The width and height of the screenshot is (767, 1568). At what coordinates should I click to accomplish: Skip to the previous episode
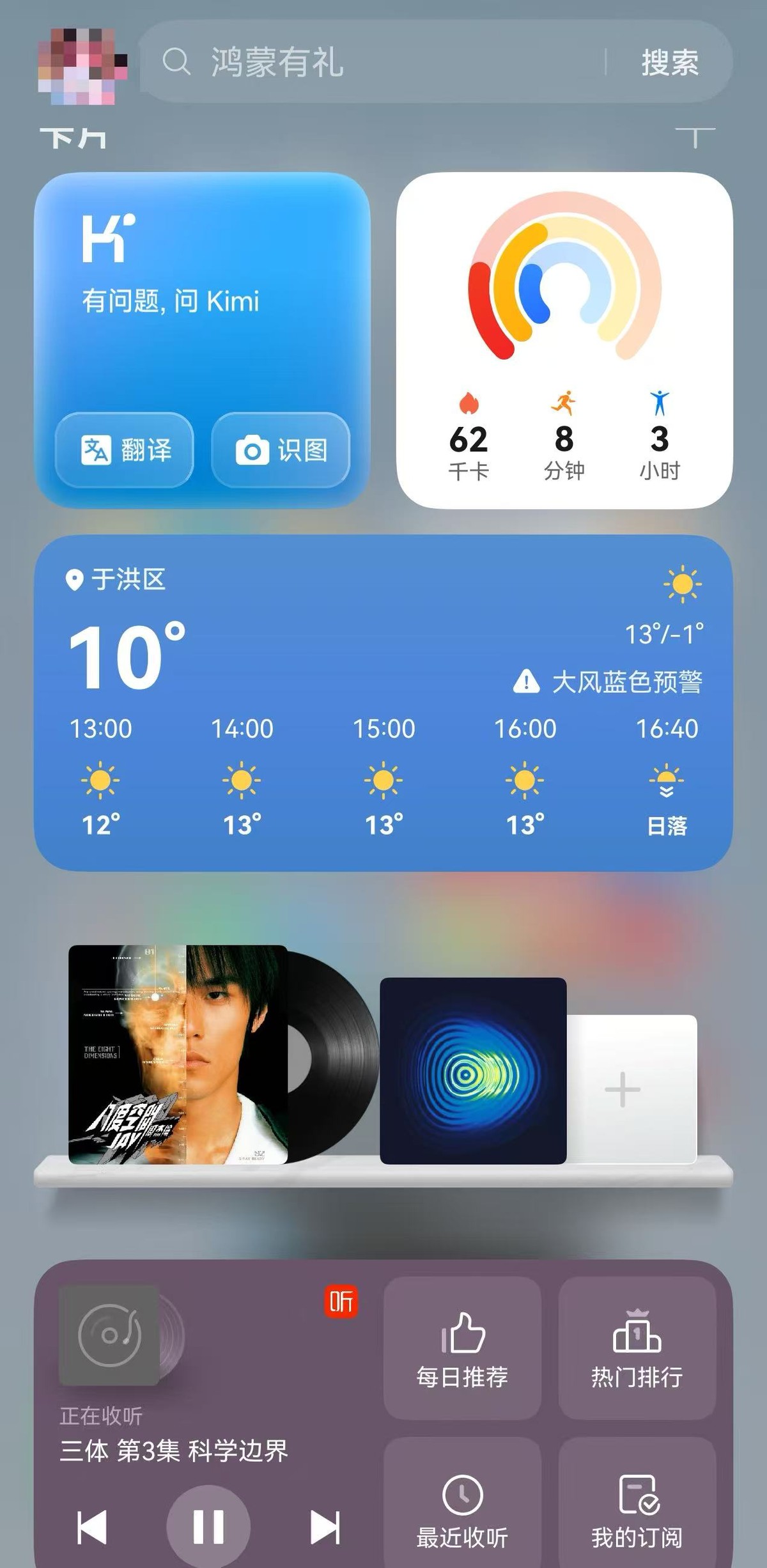point(92,1528)
